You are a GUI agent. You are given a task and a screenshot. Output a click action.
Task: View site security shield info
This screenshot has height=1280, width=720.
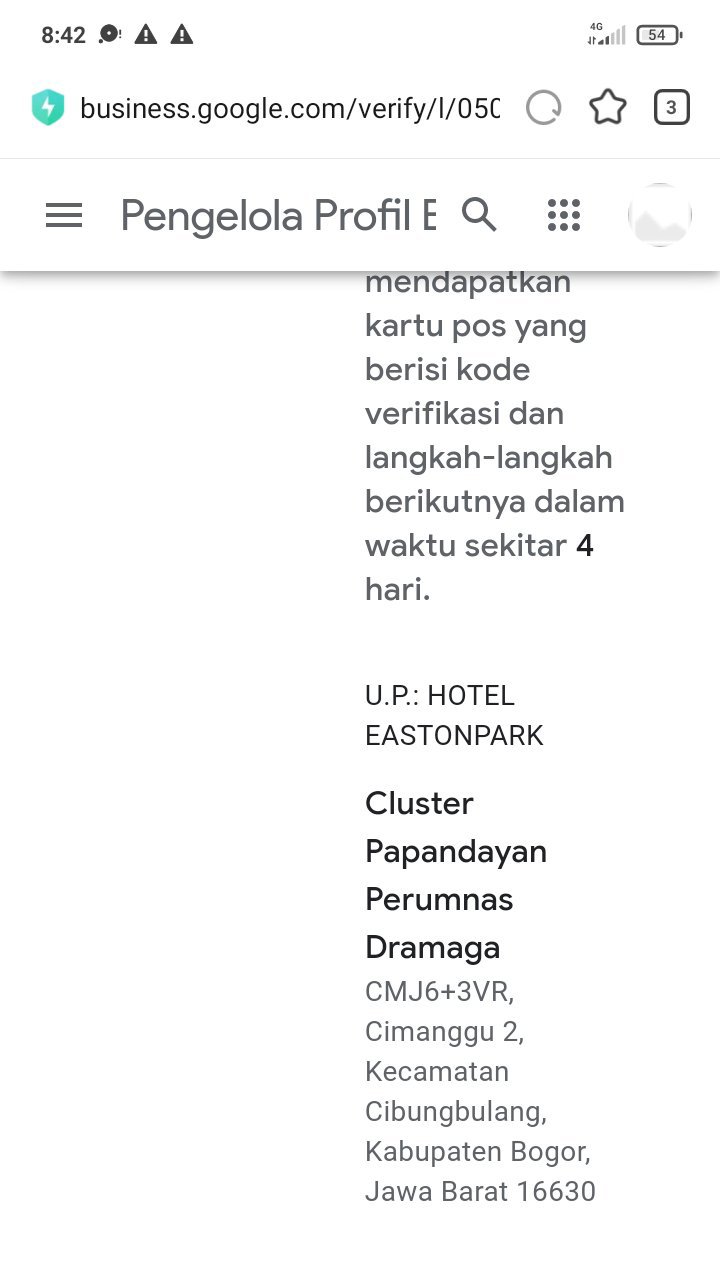(48, 108)
